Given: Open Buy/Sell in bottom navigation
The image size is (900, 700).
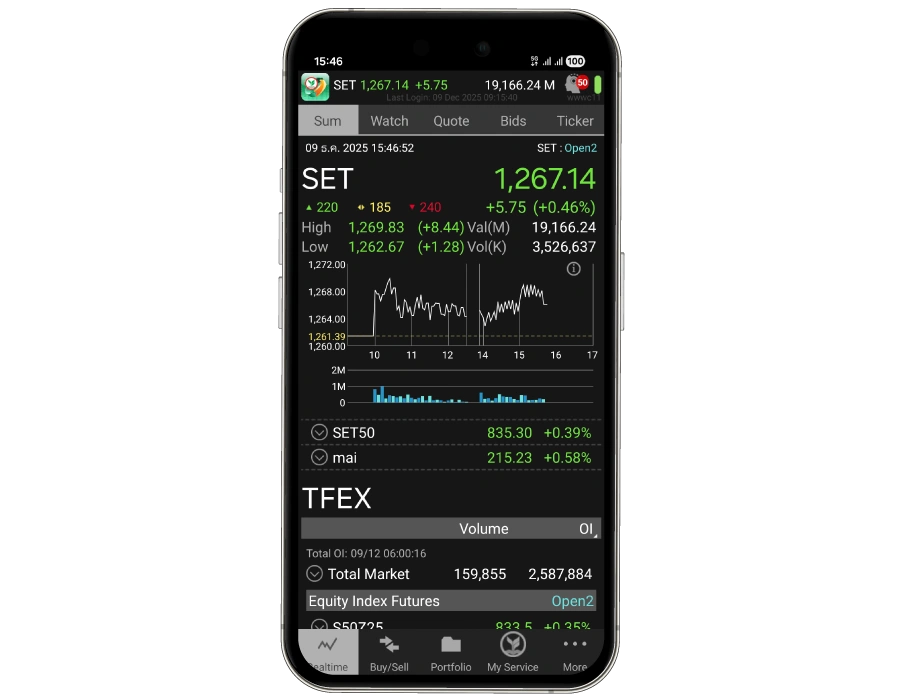Looking at the screenshot, I should [389, 651].
